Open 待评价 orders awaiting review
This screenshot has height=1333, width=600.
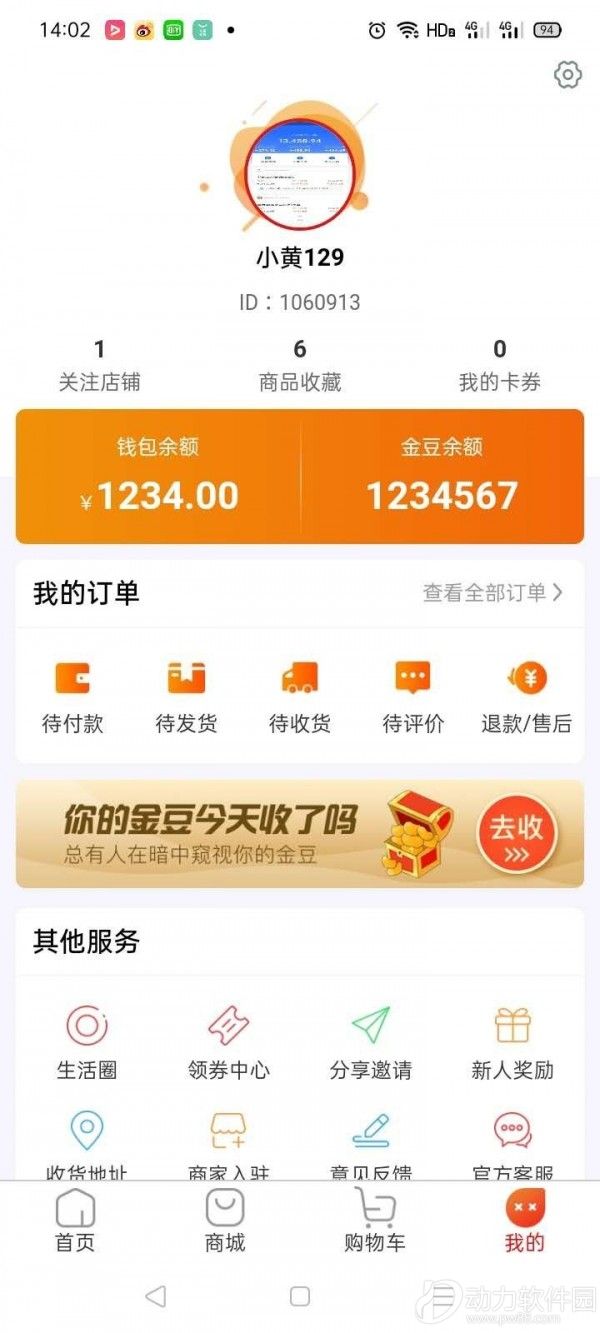(413, 697)
